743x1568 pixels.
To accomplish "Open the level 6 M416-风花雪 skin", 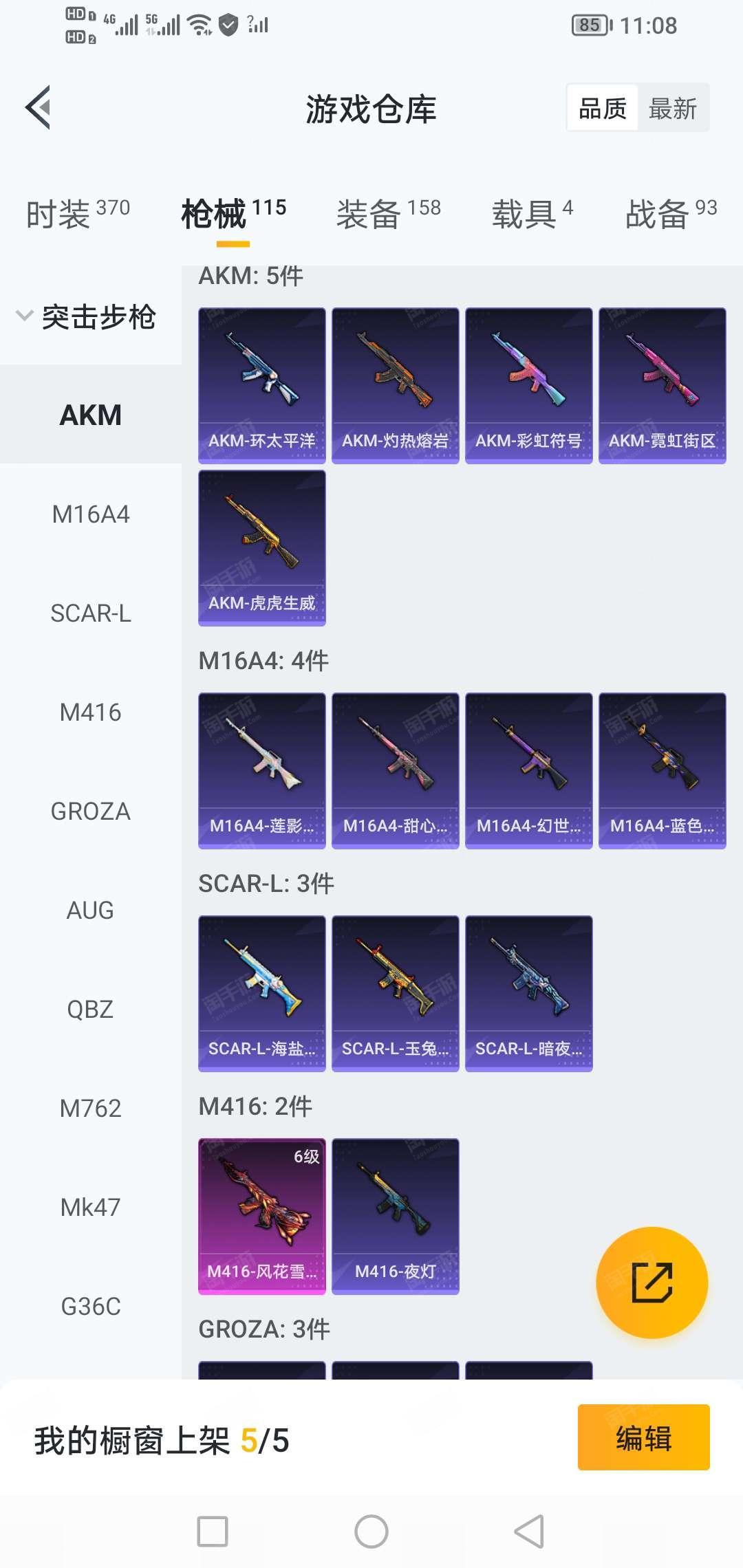I will (x=261, y=1216).
